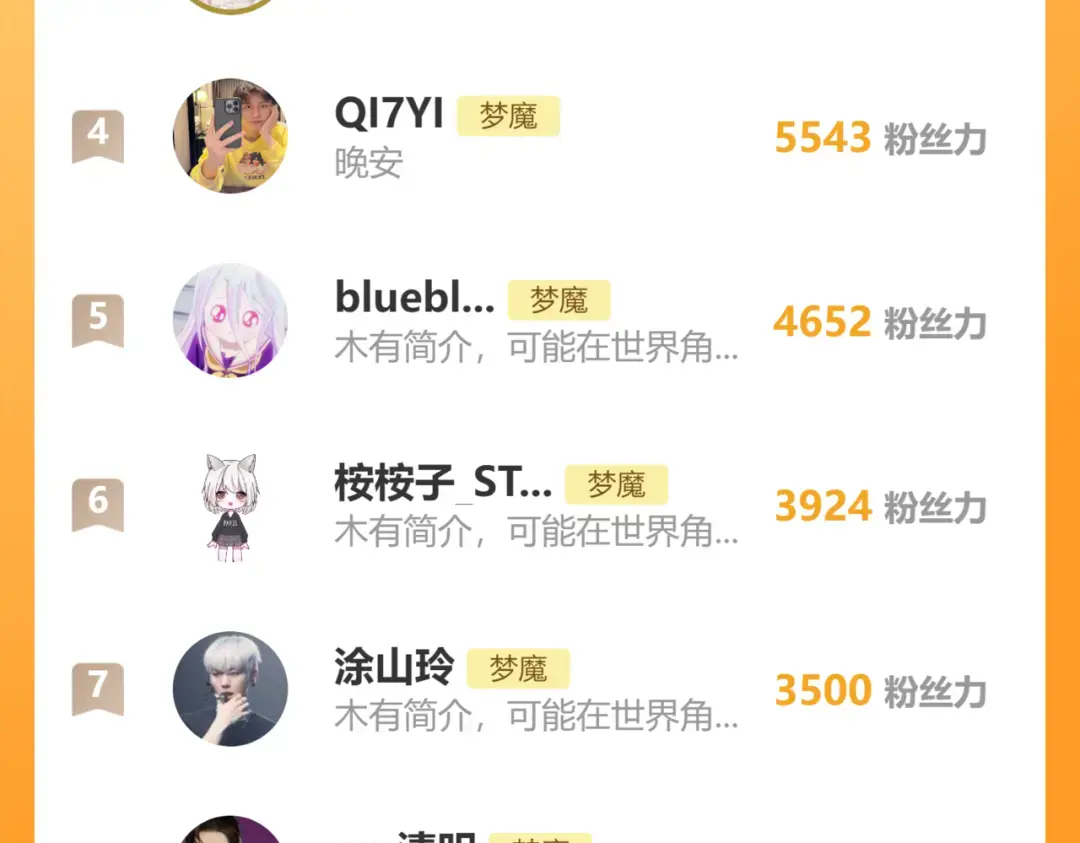
Task: View the bluebl... user ranked fifth
Action: (540, 321)
